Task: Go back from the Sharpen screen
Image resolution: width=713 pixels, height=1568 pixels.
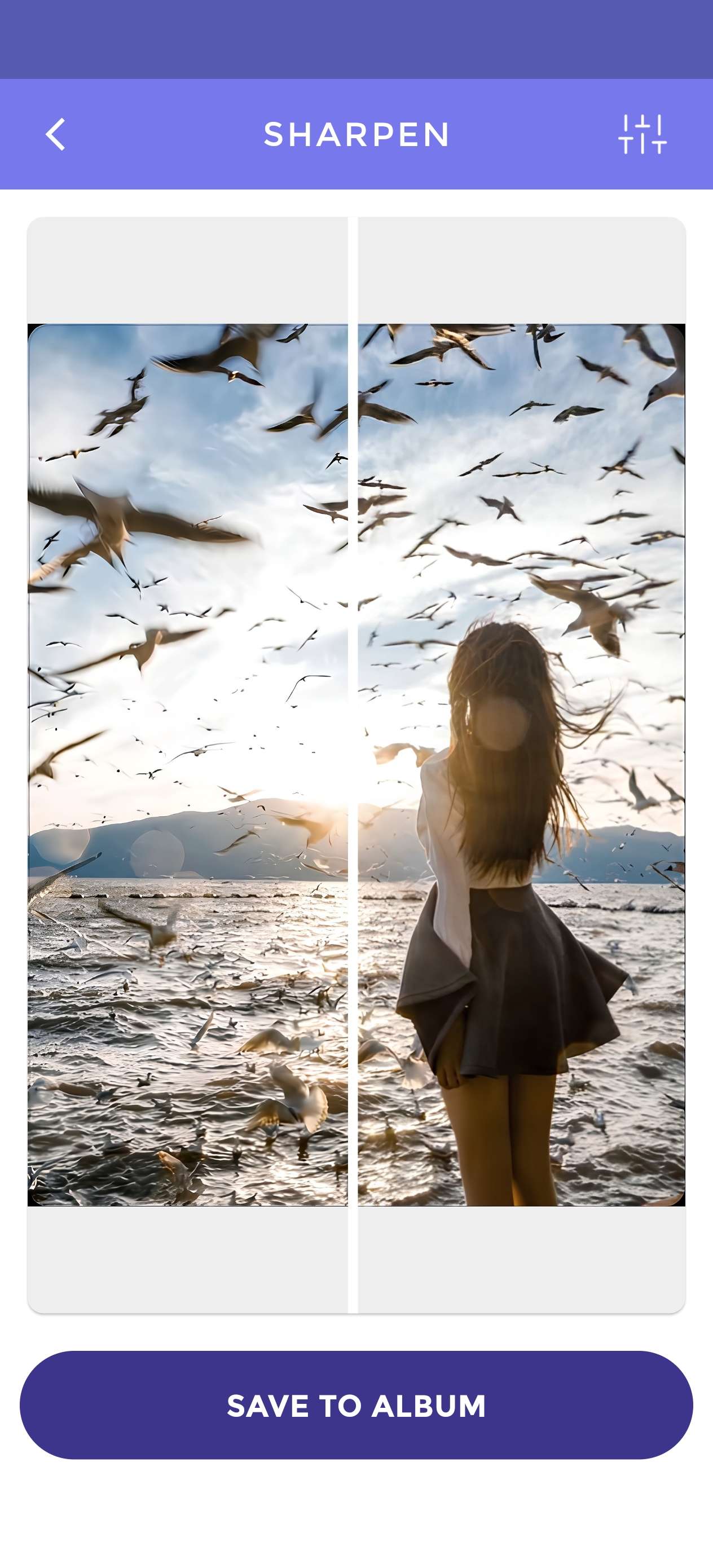Action: (x=55, y=135)
